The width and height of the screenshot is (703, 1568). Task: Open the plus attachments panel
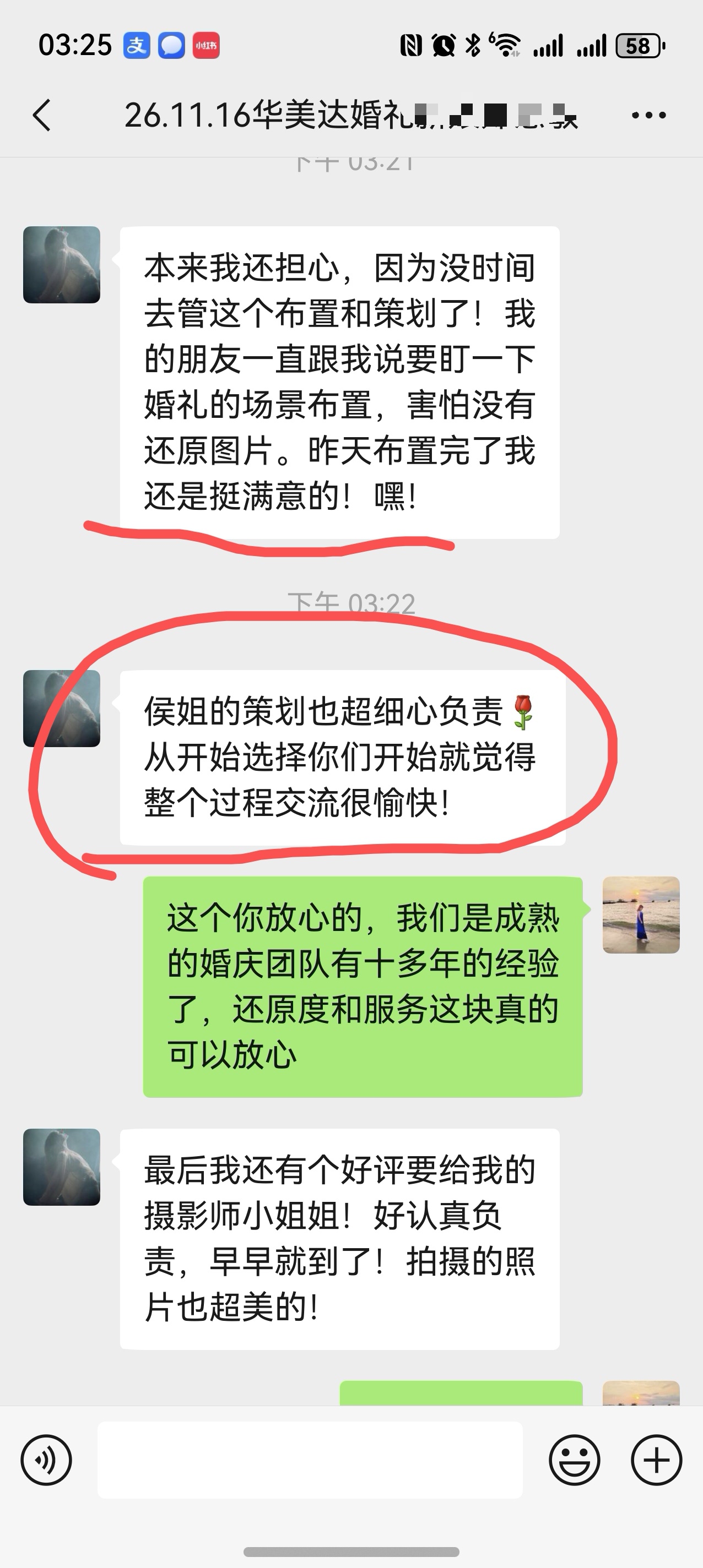point(656,1460)
